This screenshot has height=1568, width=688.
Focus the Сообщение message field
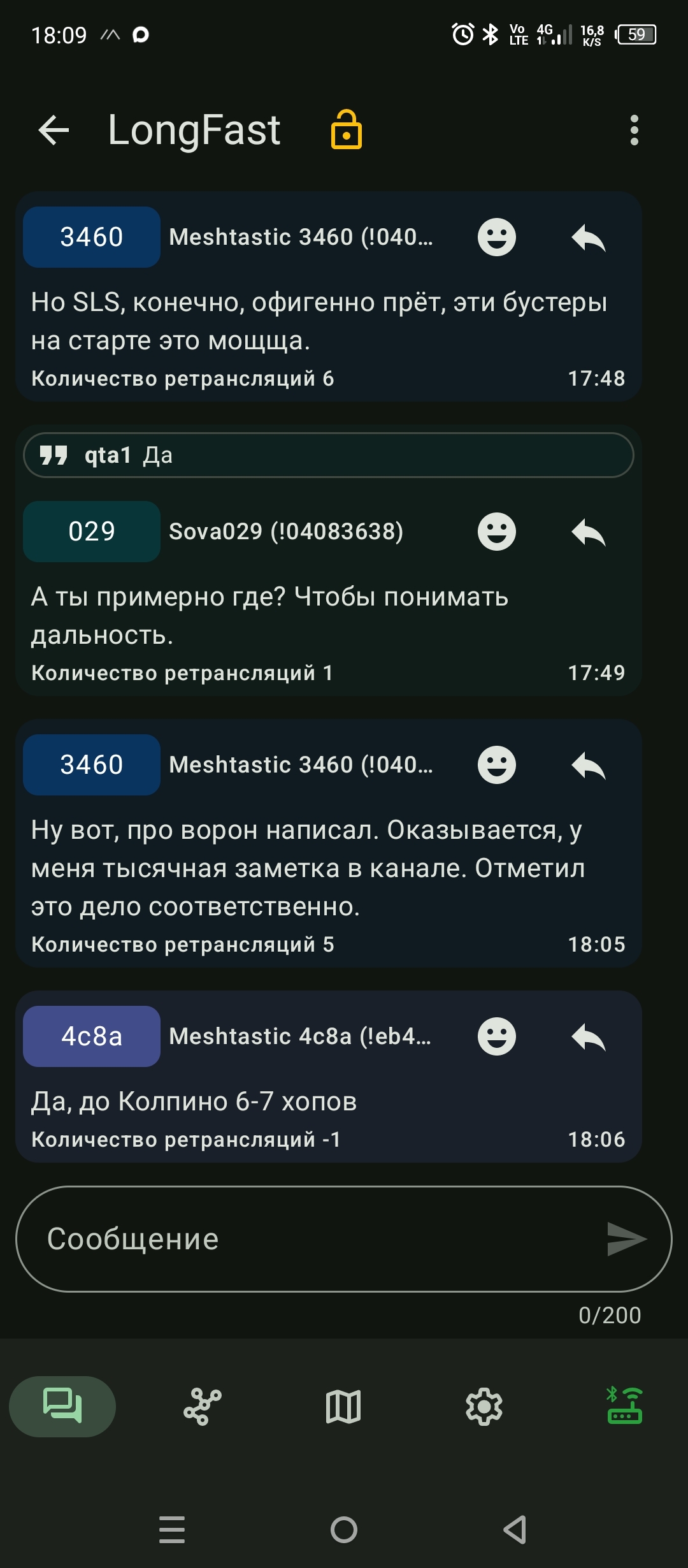(306, 1239)
